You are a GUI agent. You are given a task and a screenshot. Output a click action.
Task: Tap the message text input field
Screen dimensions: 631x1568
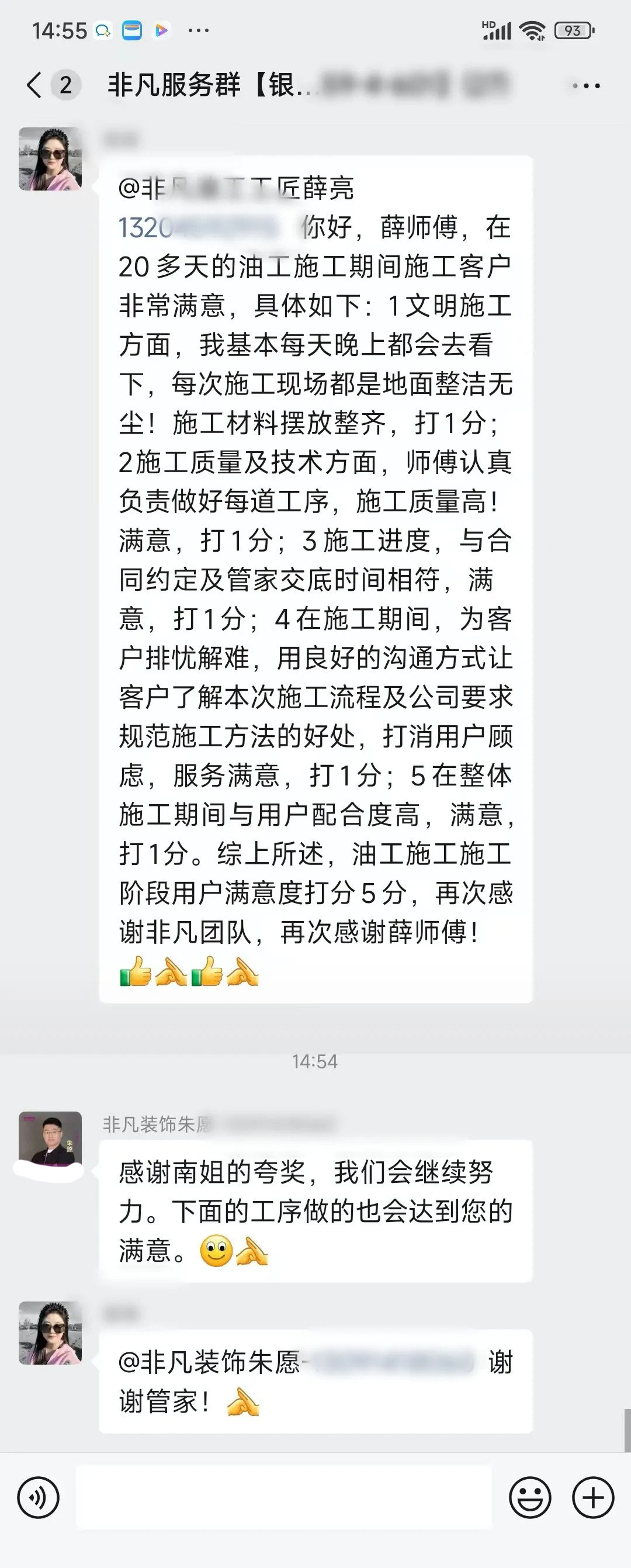283,1498
